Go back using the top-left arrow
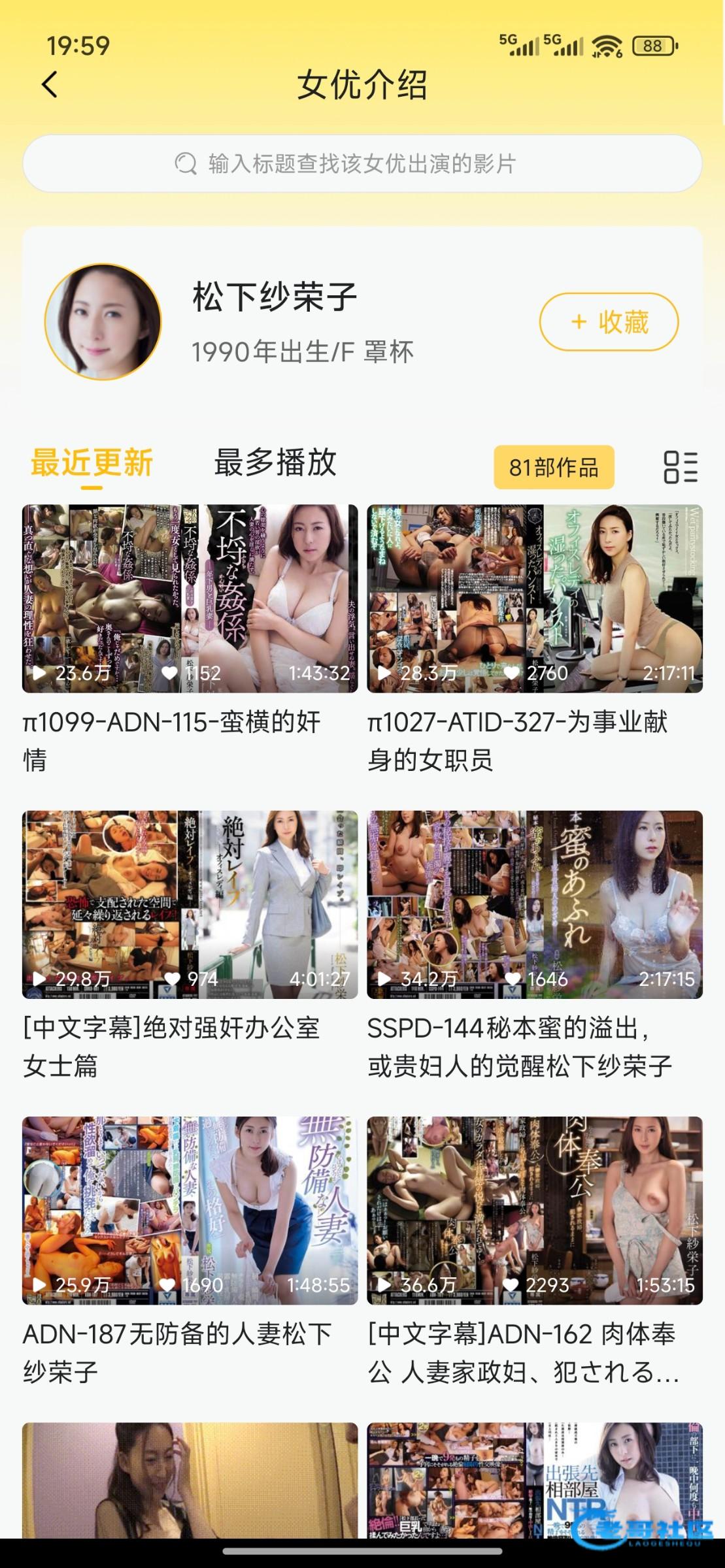The image size is (725, 1568). (50, 84)
